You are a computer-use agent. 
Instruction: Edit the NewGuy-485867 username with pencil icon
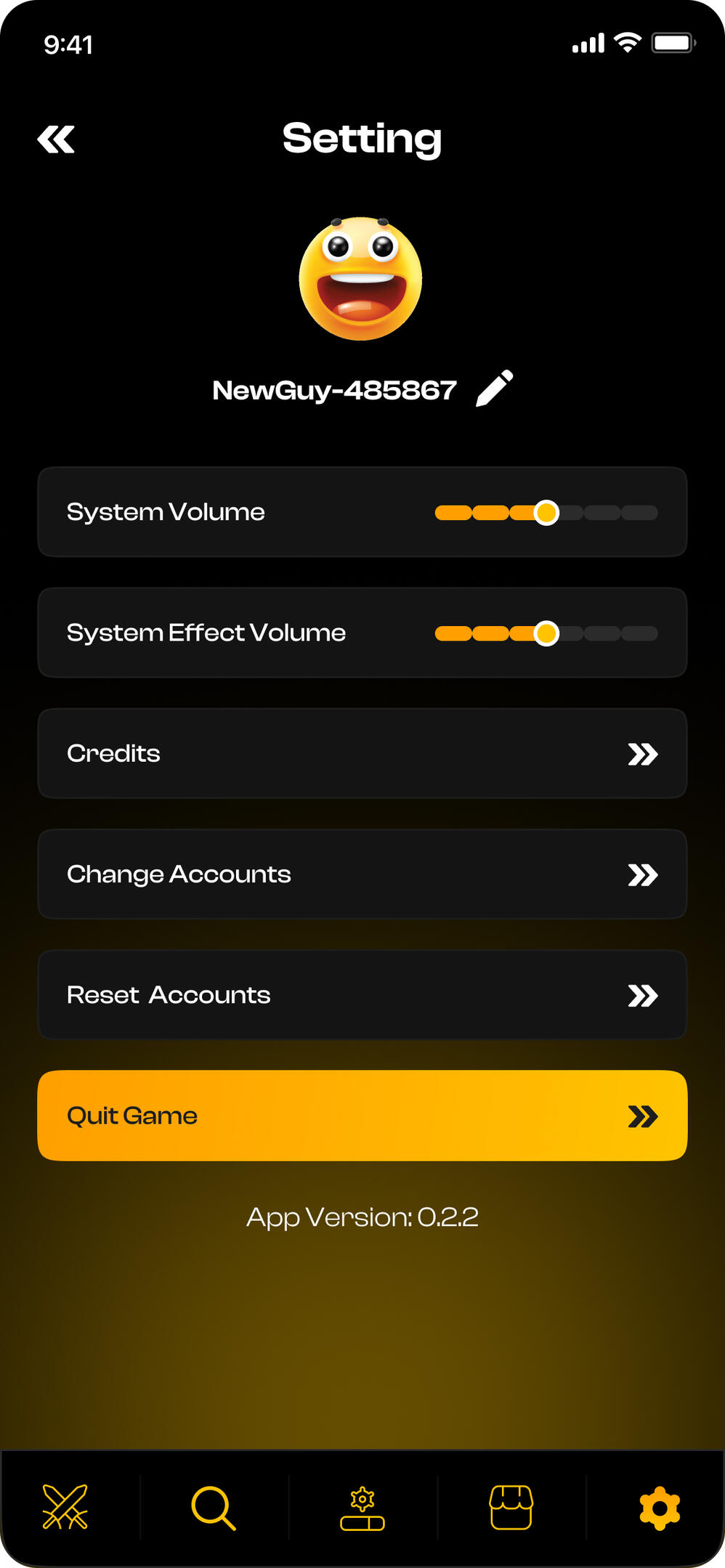pos(494,389)
